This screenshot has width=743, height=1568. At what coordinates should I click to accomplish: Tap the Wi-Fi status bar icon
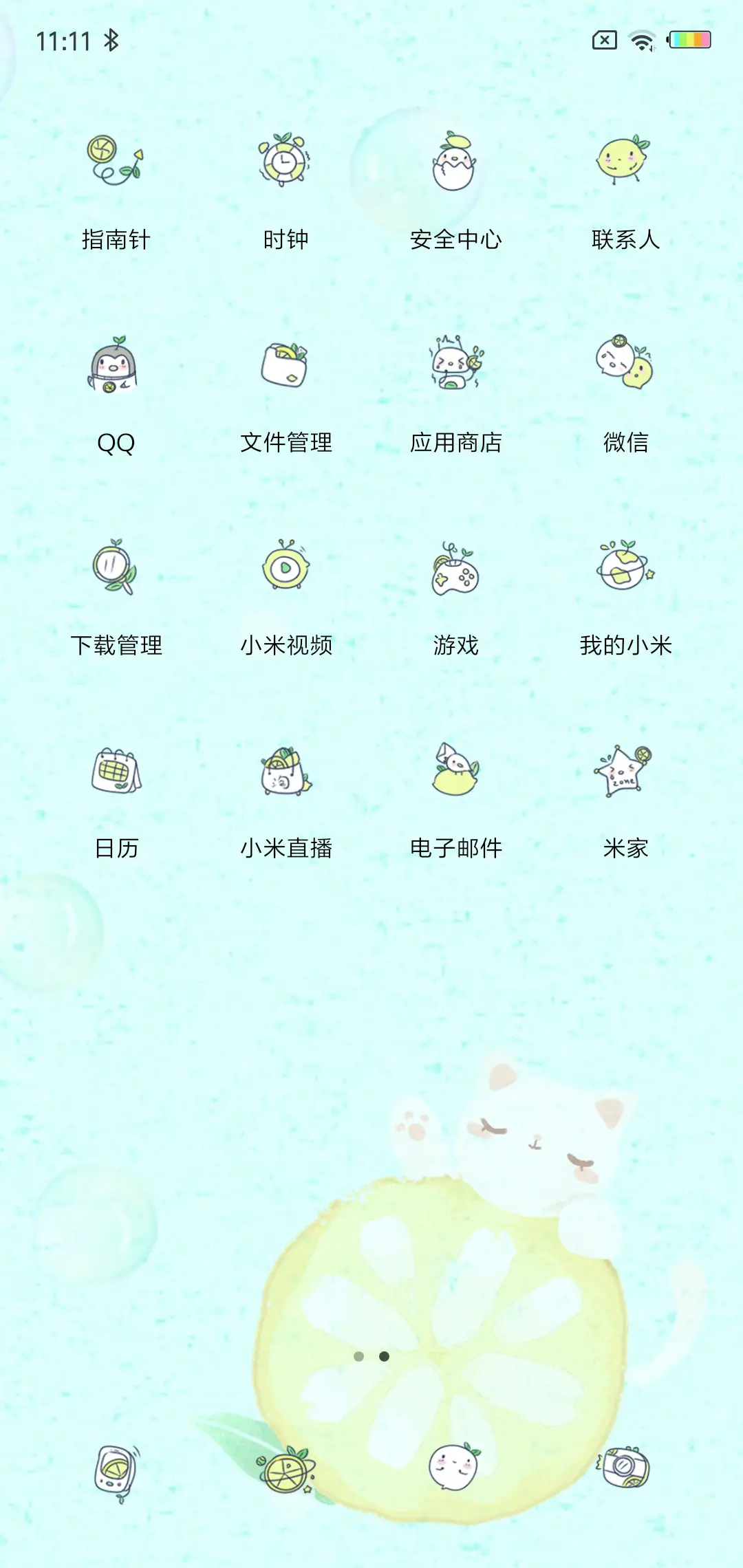640,41
